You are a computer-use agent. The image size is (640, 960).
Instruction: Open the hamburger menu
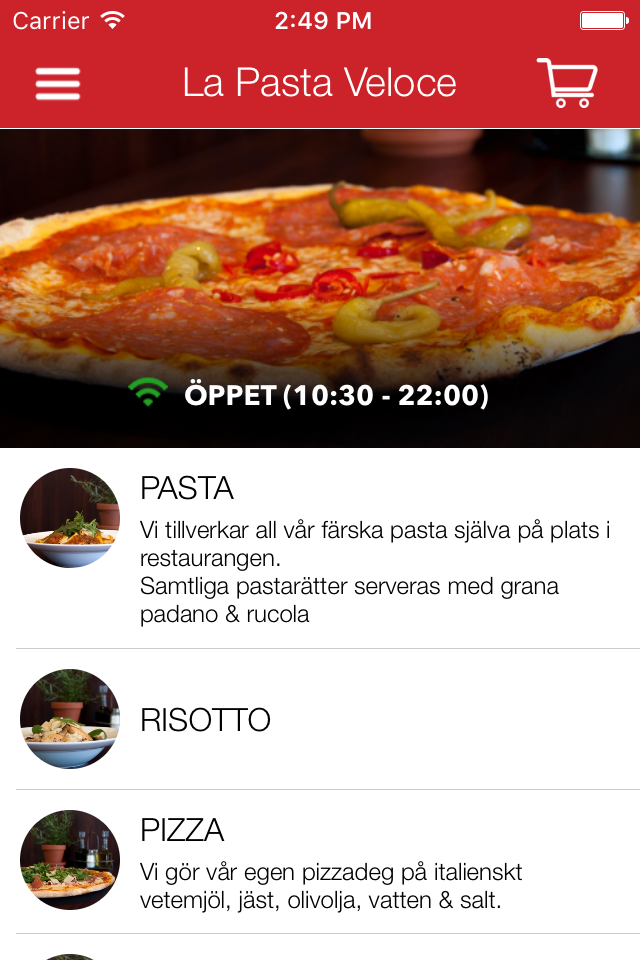point(58,83)
